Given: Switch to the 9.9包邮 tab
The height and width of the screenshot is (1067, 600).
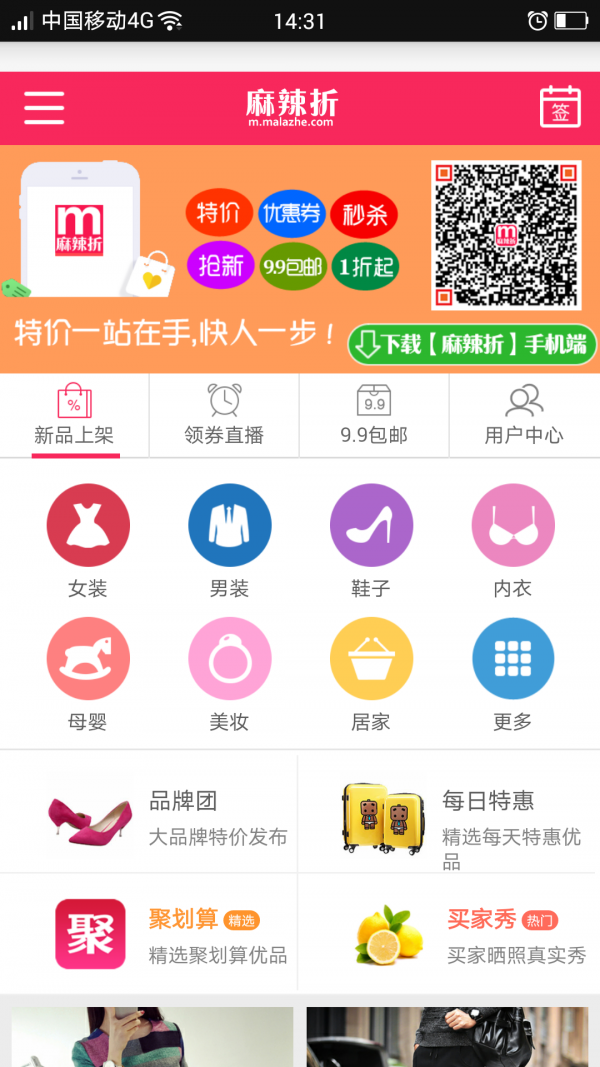Looking at the screenshot, I should [x=374, y=415].
